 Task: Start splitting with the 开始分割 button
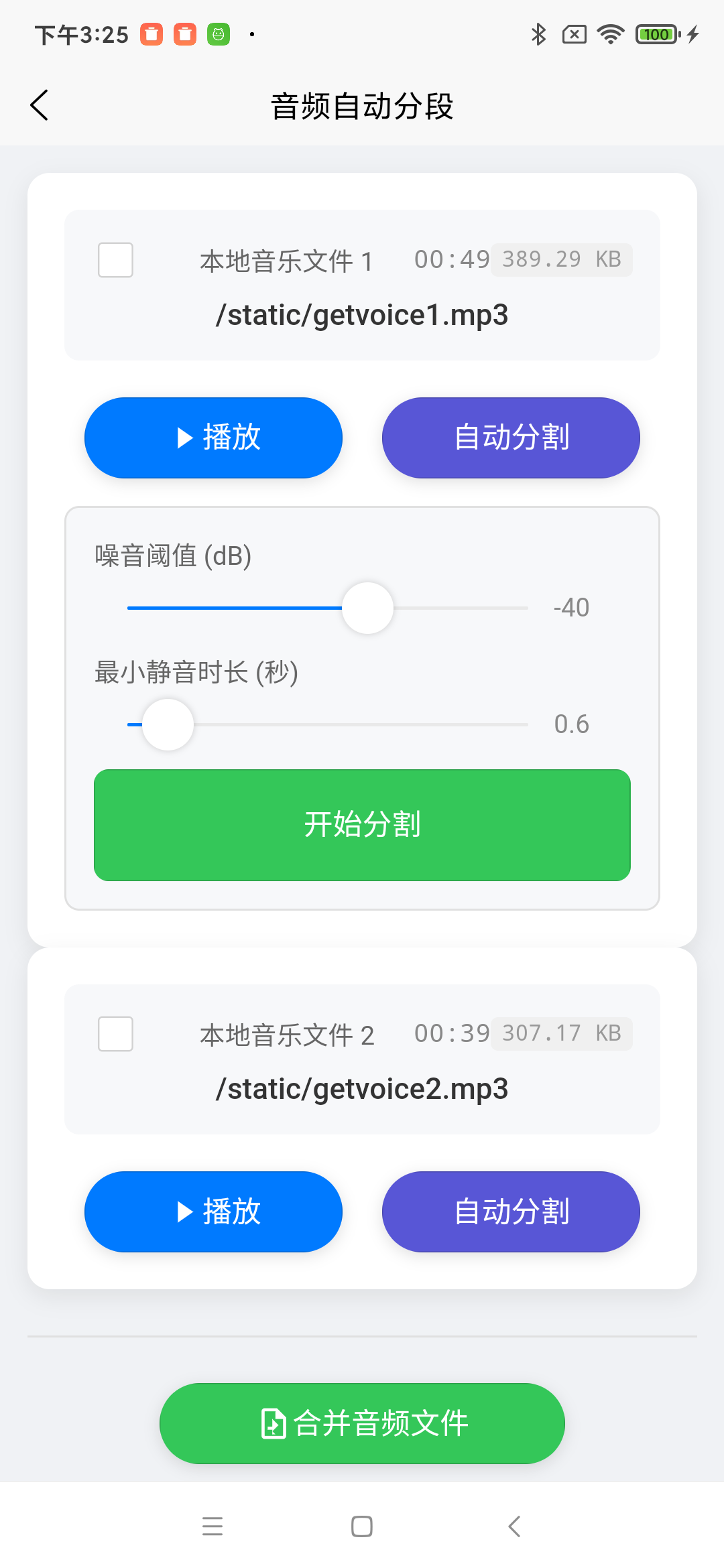(362, 825)
